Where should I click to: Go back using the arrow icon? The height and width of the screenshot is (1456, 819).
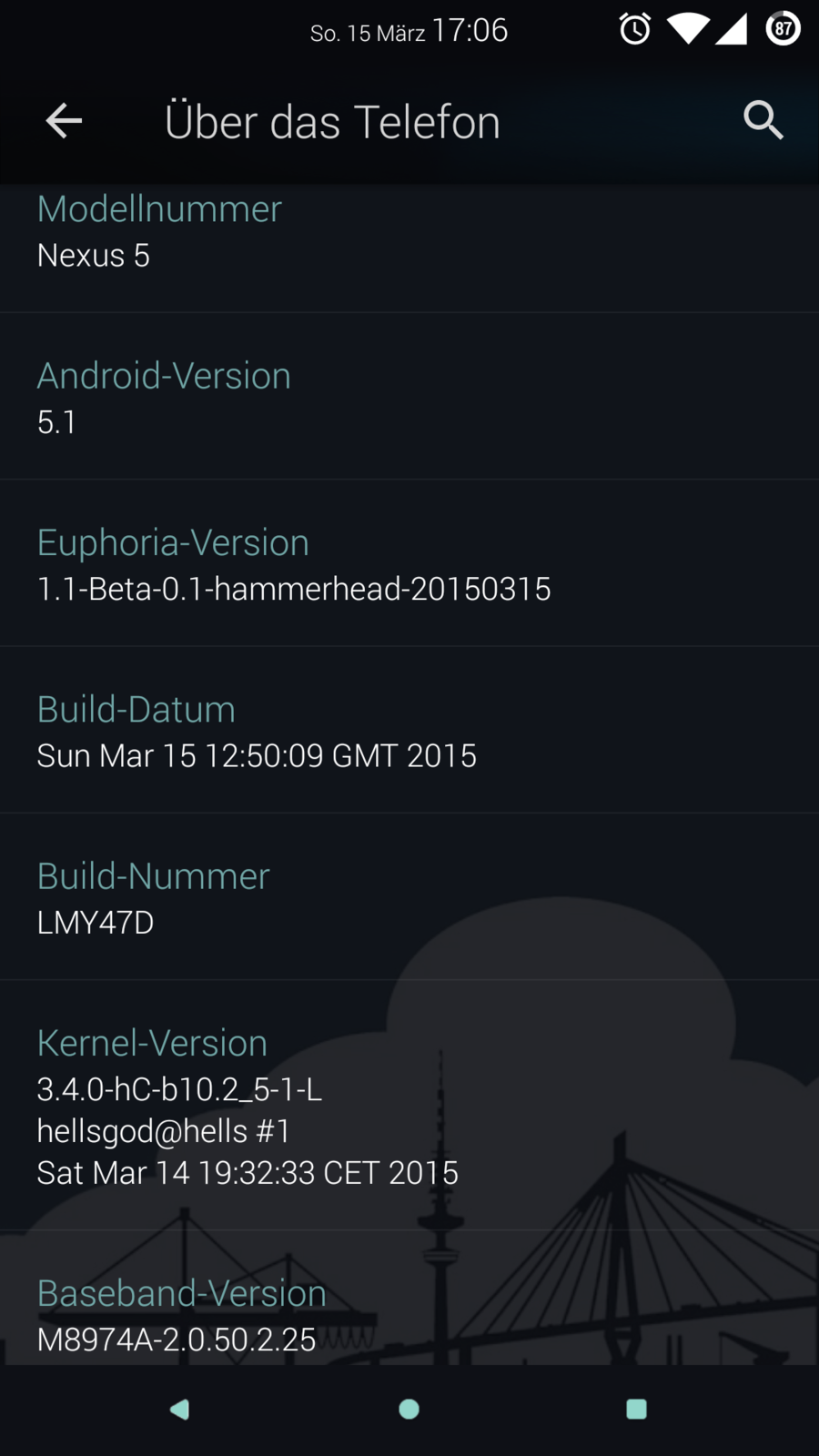click(x=64, y=121)
